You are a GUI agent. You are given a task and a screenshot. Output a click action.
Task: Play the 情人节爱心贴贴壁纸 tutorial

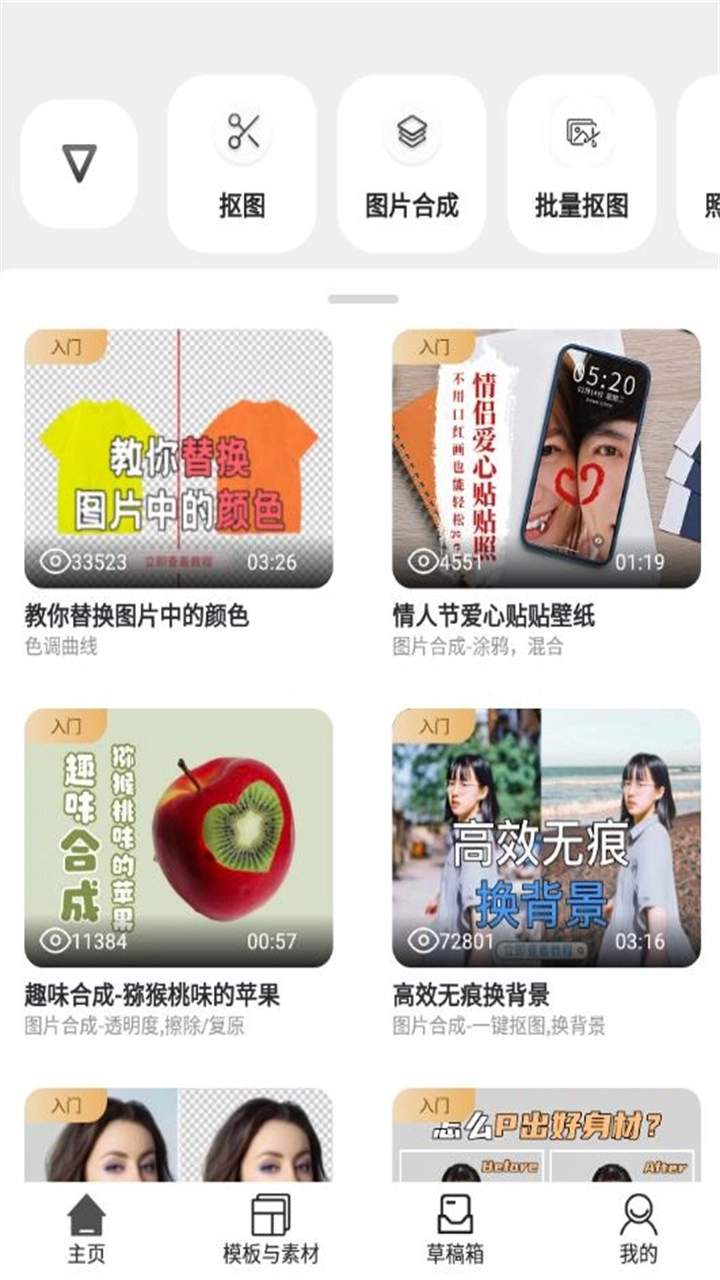546,458
